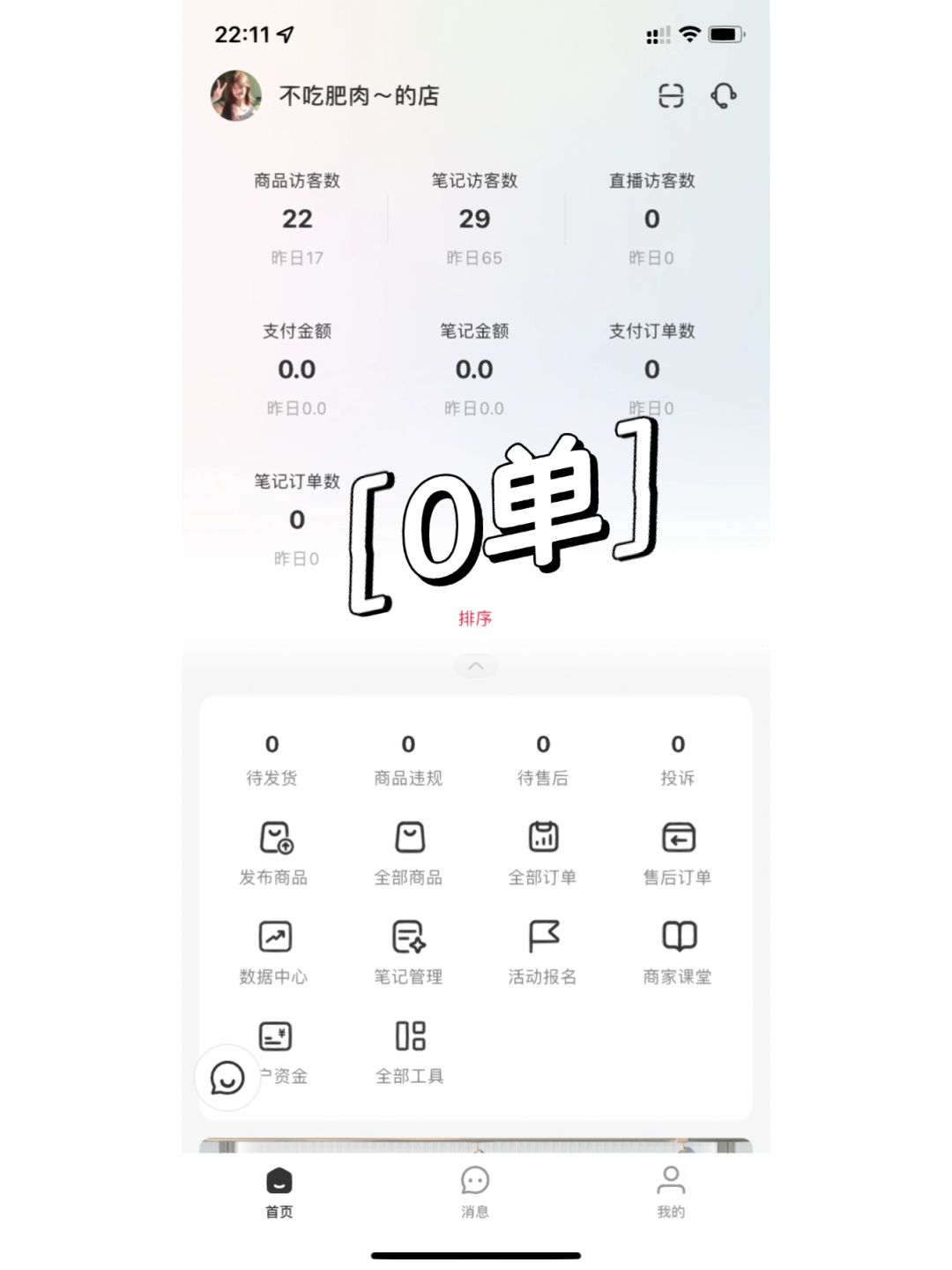Open 全部订单 all orders
This screenshot has width=952, height=1270.
click(x=543, y=853)
